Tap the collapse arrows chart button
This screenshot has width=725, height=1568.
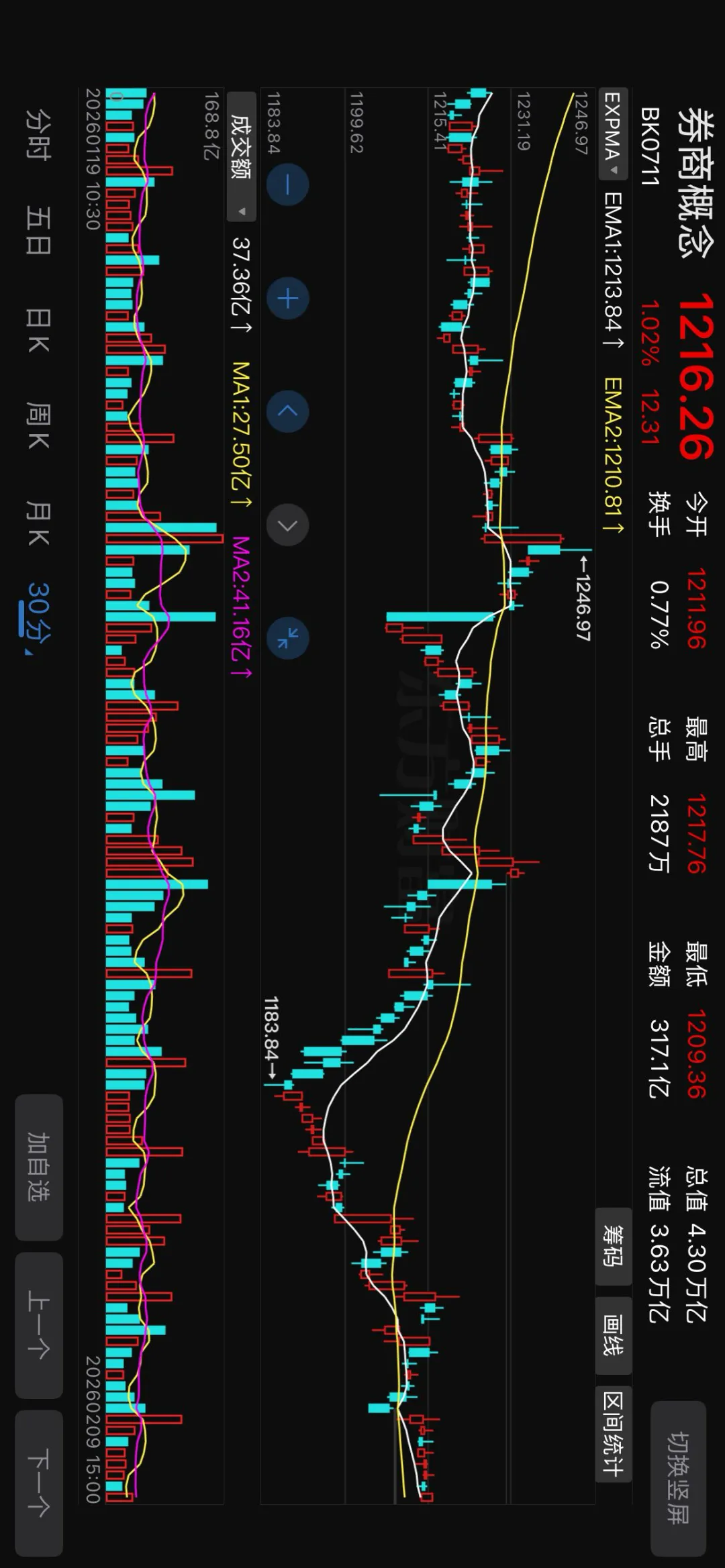coord(287,638)
